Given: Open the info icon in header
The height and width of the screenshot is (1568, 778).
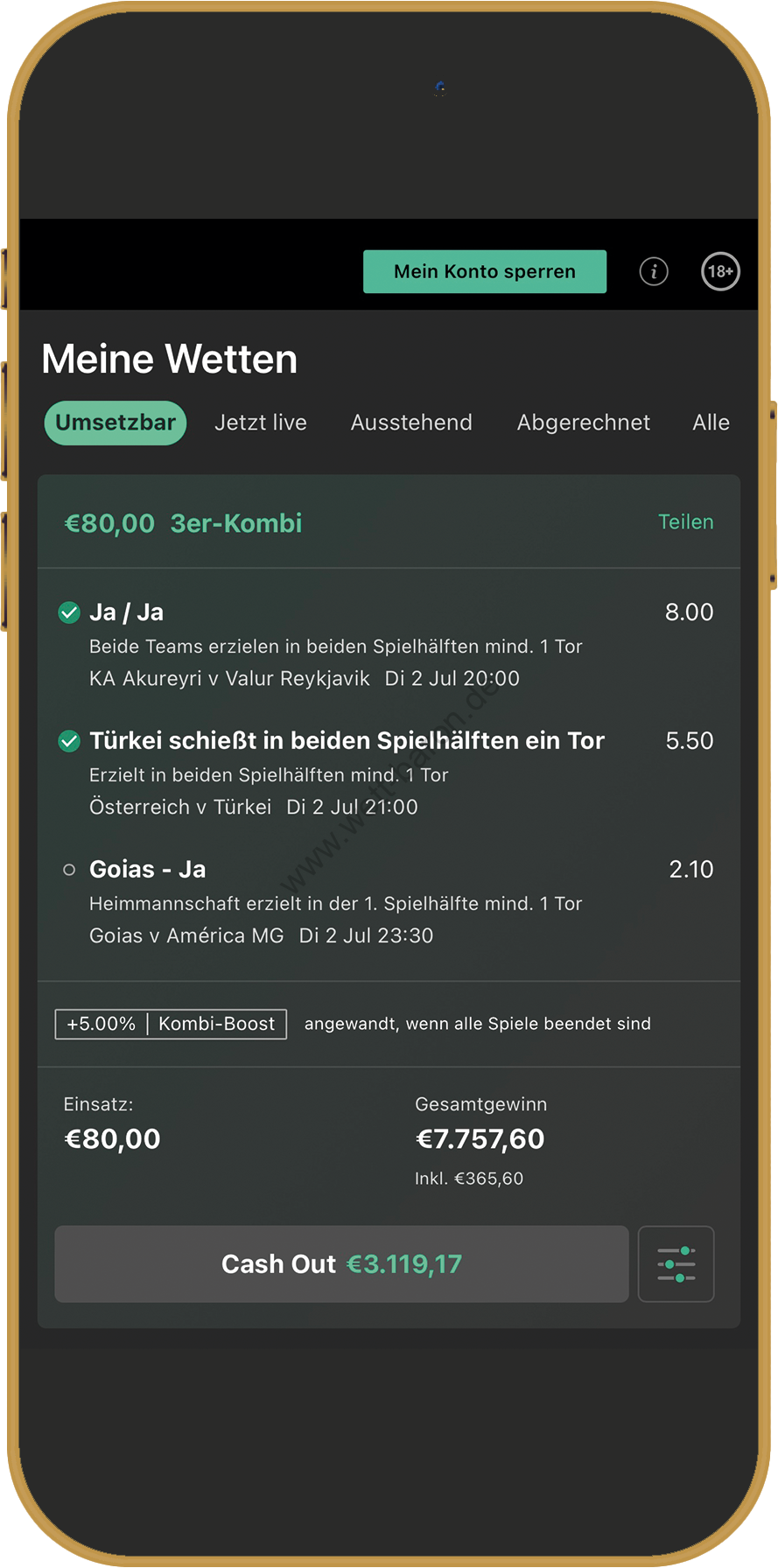Looking at the screenshot, I should tap(654, 272).
